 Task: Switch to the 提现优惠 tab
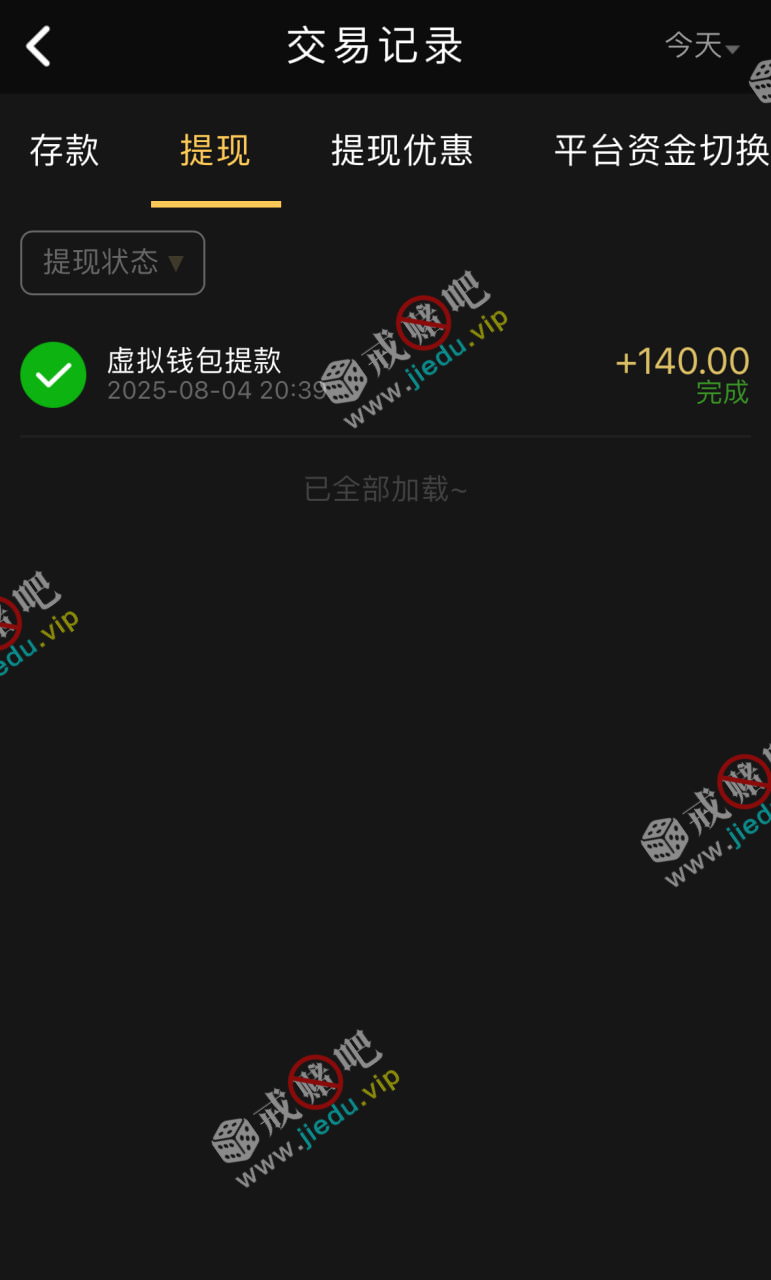(401, 151)
